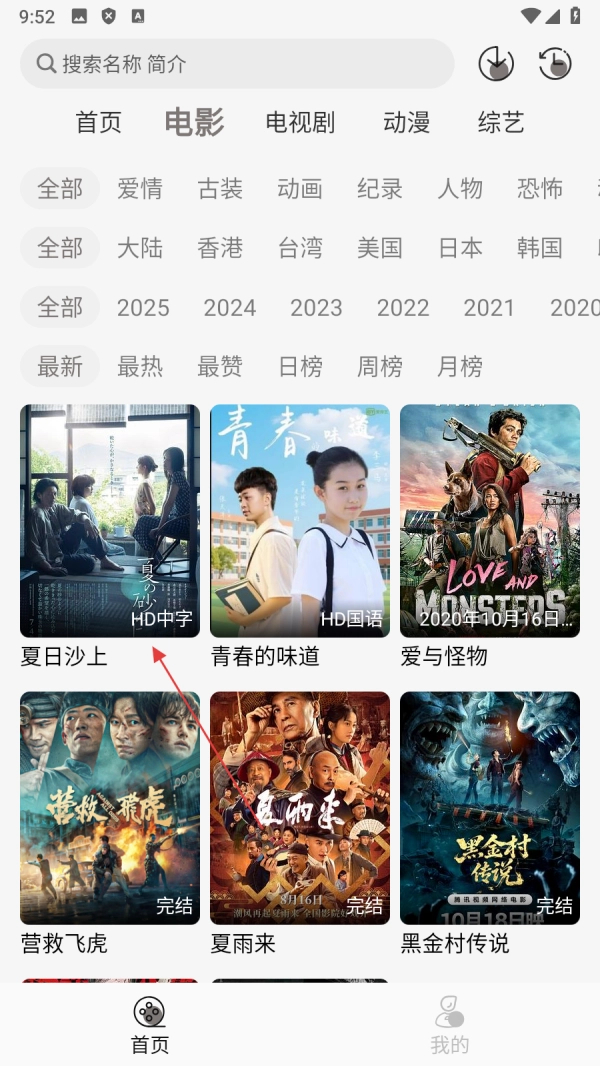Switch to the 动漫 top tab

click(406, 123)
